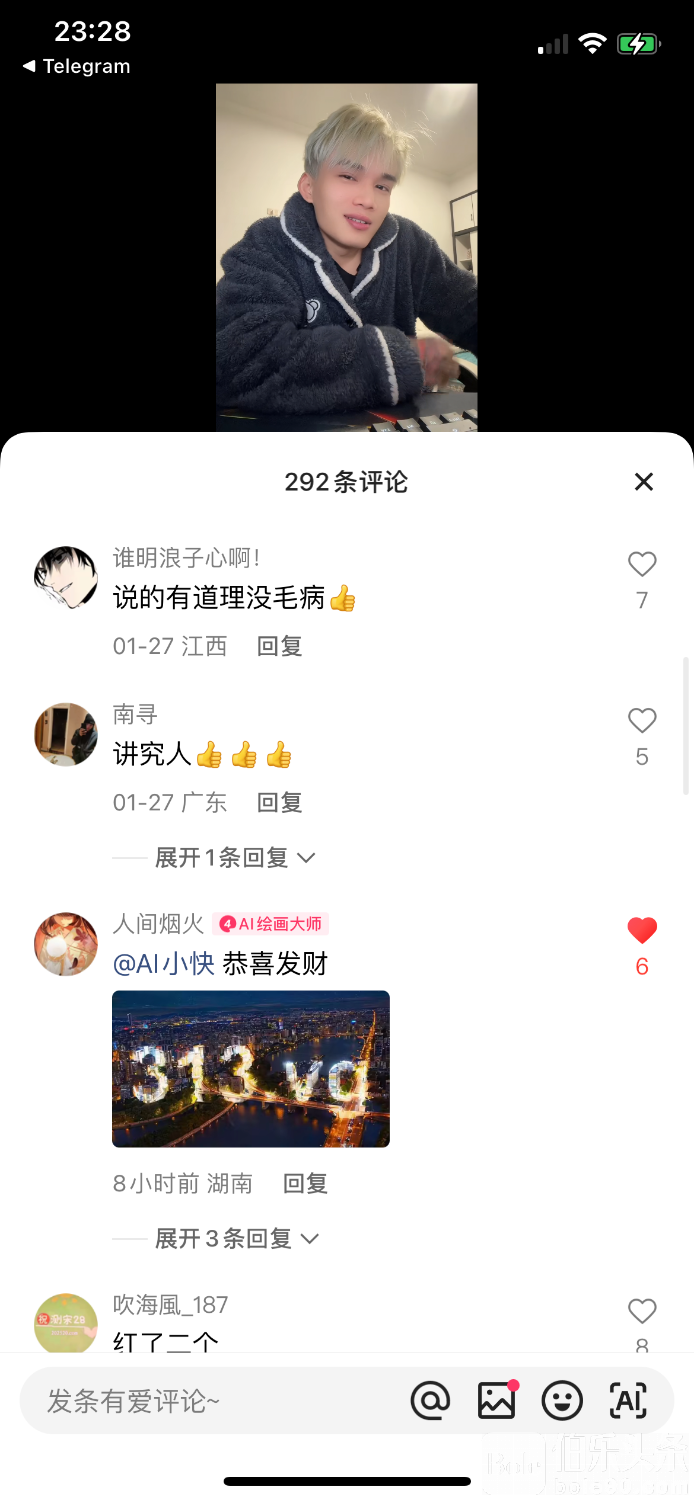Reply to 人间烟火's comment
Screen dimensions: 694x1500
coord(305,1184)
